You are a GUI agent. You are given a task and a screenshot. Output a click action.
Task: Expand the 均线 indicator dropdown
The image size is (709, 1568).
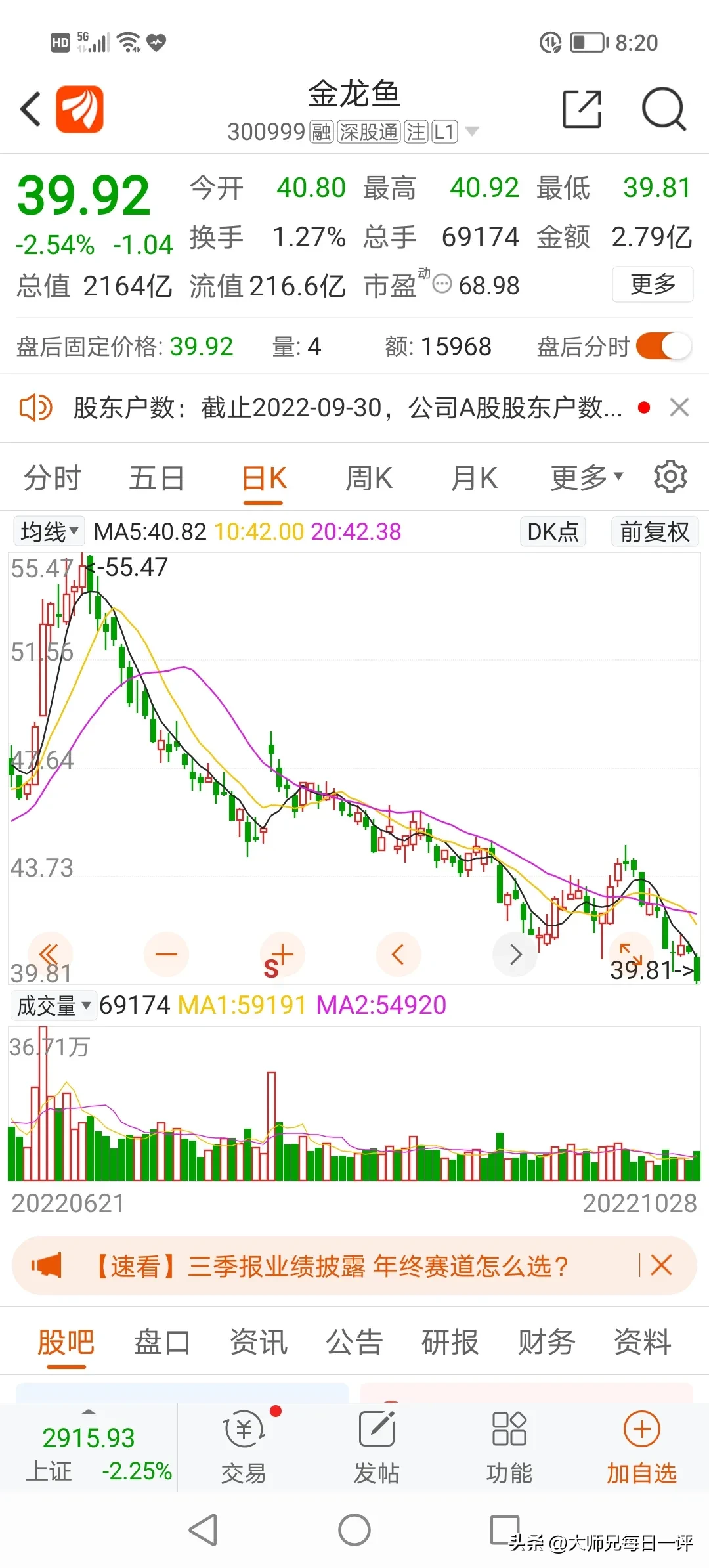click(49, 532)
